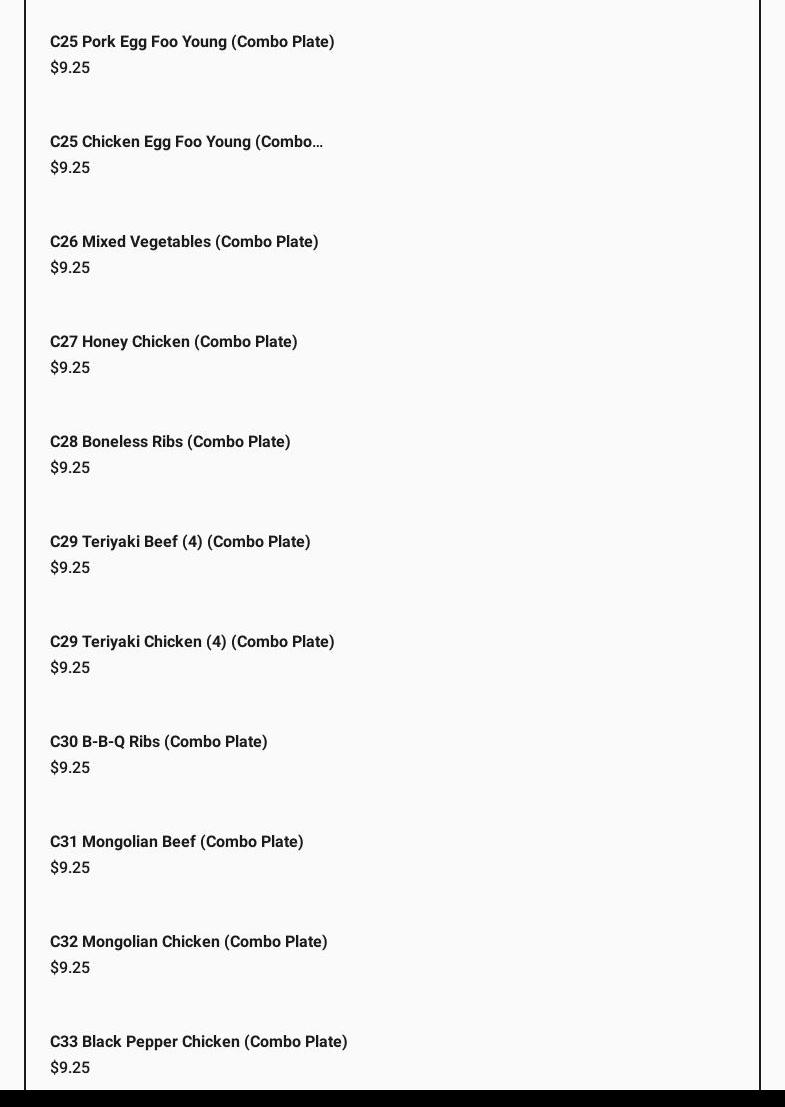Tap C29 Teriyaki Beef (4) combo plate
Screen dimensions: 785x1107
tap(180, 542)
